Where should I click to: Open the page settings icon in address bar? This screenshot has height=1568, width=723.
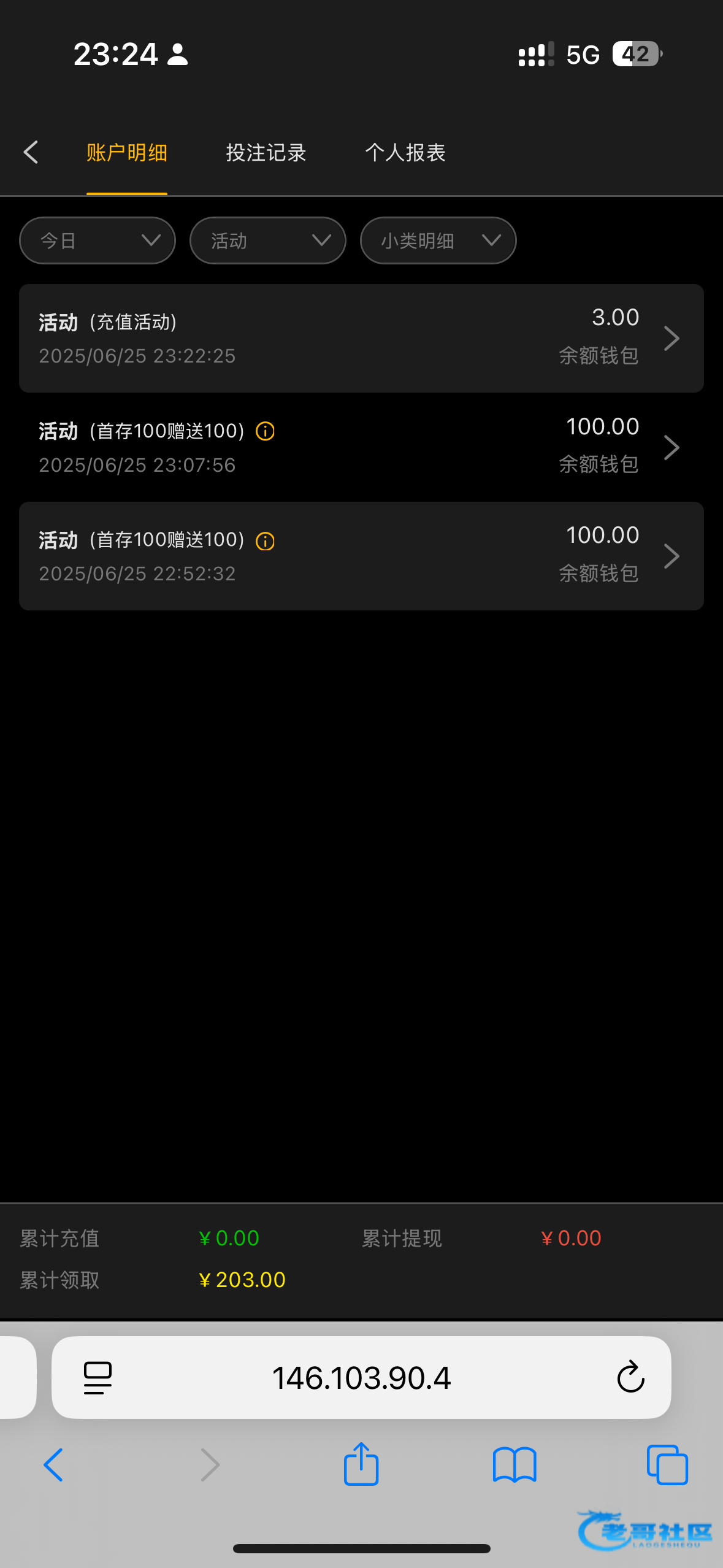coord(98,1378)
